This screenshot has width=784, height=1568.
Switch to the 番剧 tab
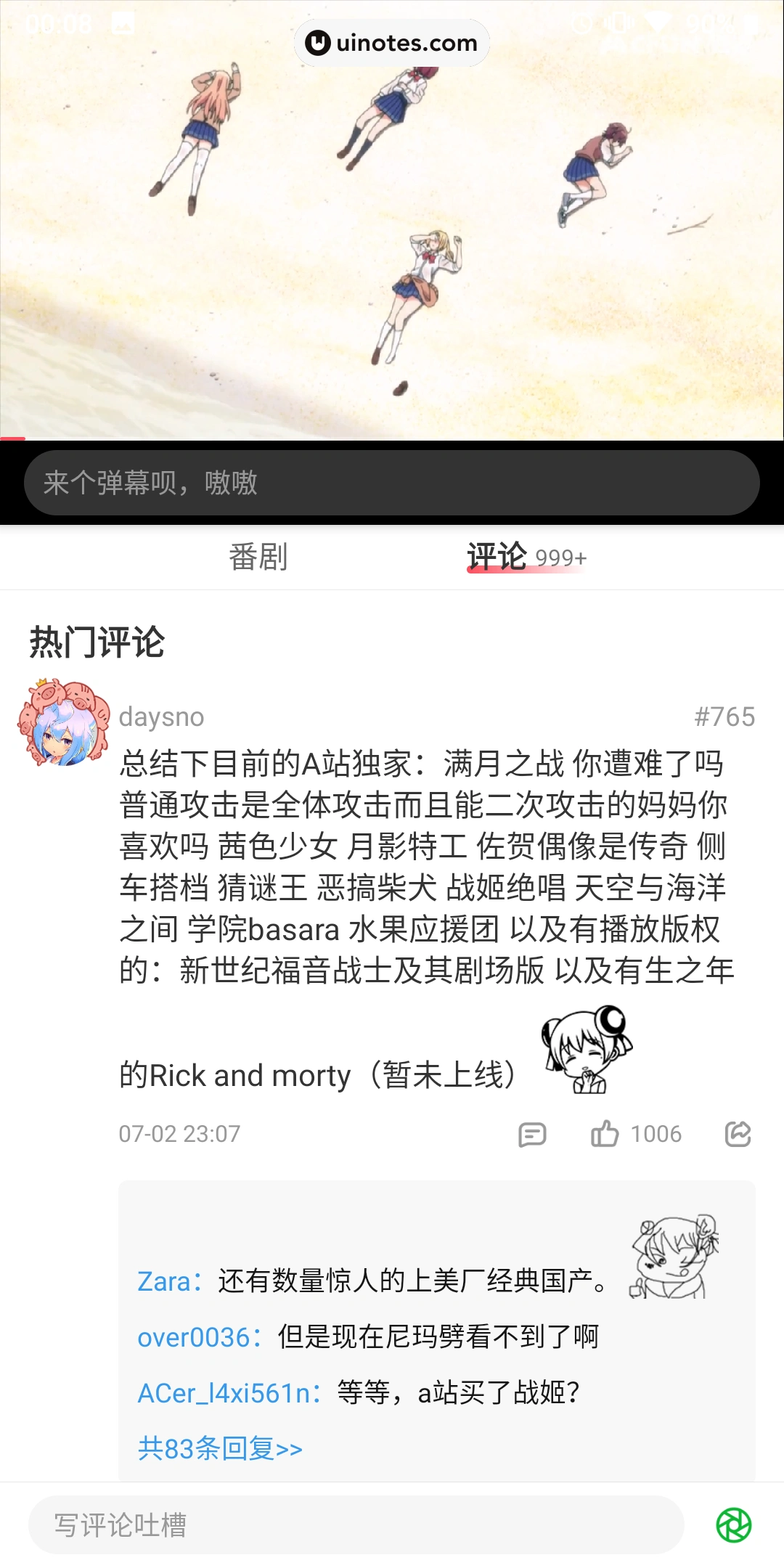click(x=258, y=557)
